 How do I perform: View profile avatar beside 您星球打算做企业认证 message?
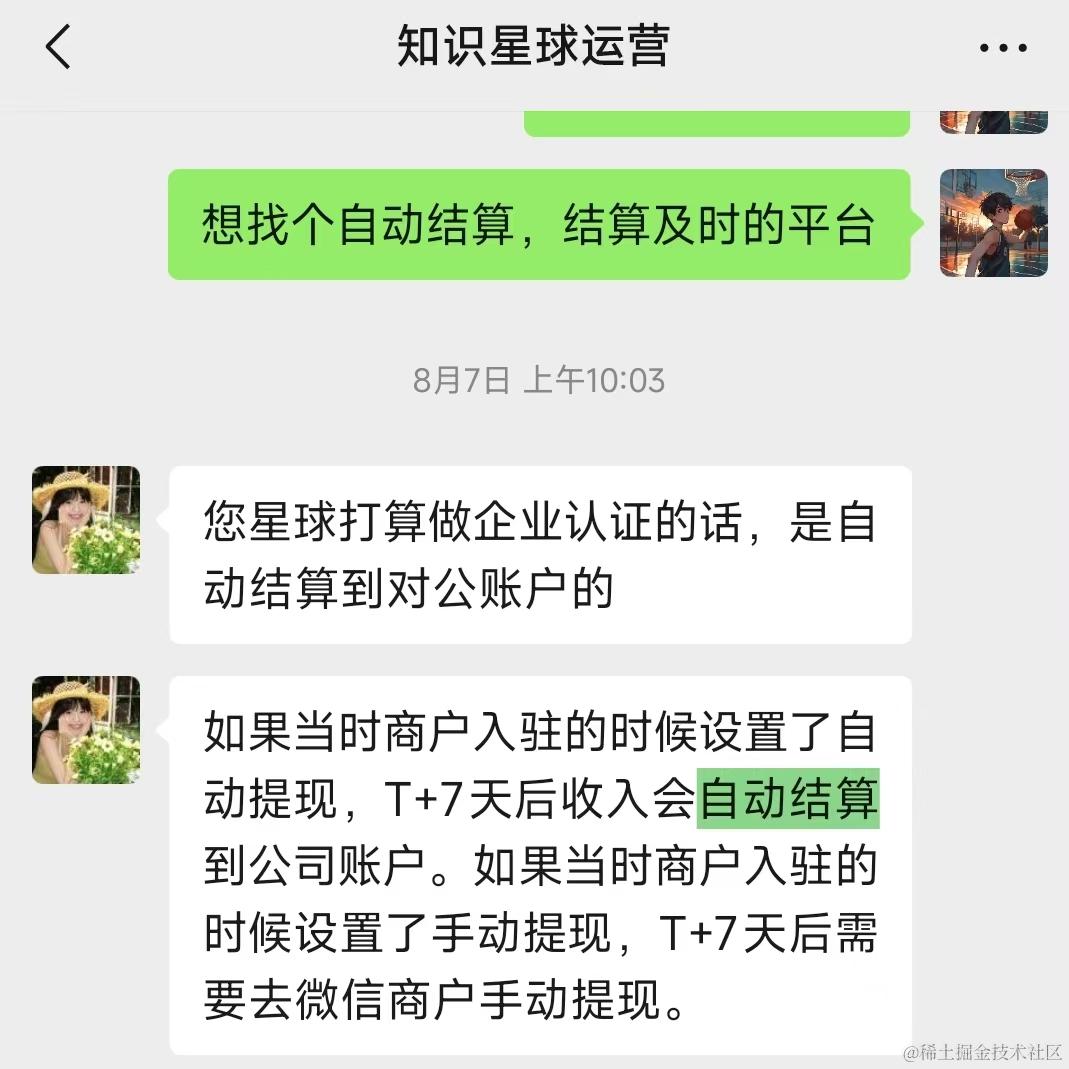coord(86,520)
